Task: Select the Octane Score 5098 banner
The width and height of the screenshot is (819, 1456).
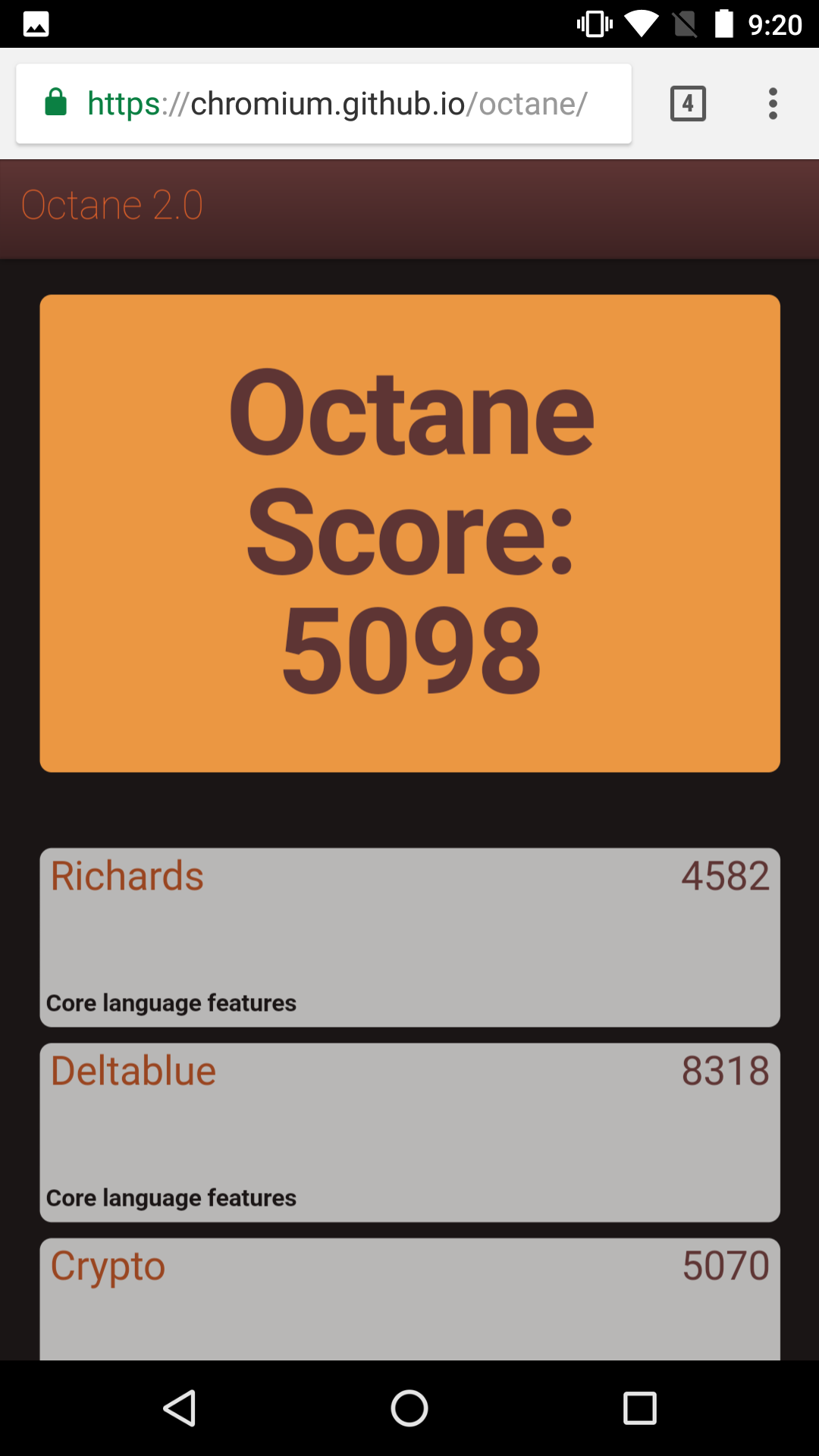Action: pos(409,531)
